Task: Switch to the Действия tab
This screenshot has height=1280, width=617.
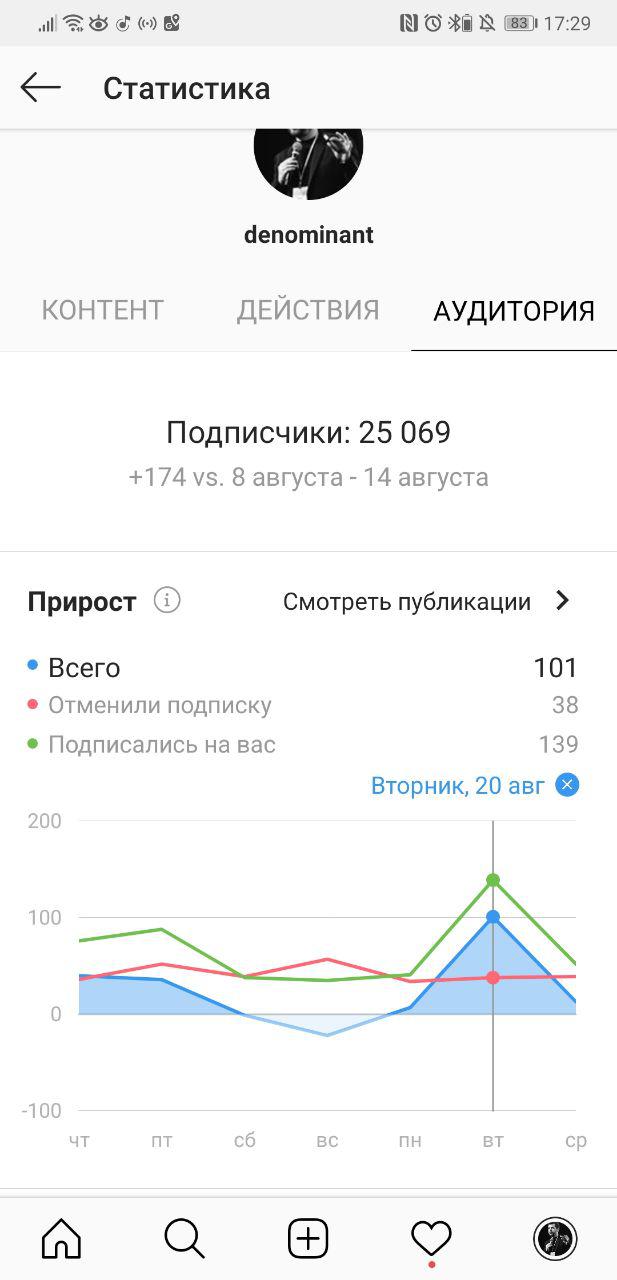Action: [308, 310]
